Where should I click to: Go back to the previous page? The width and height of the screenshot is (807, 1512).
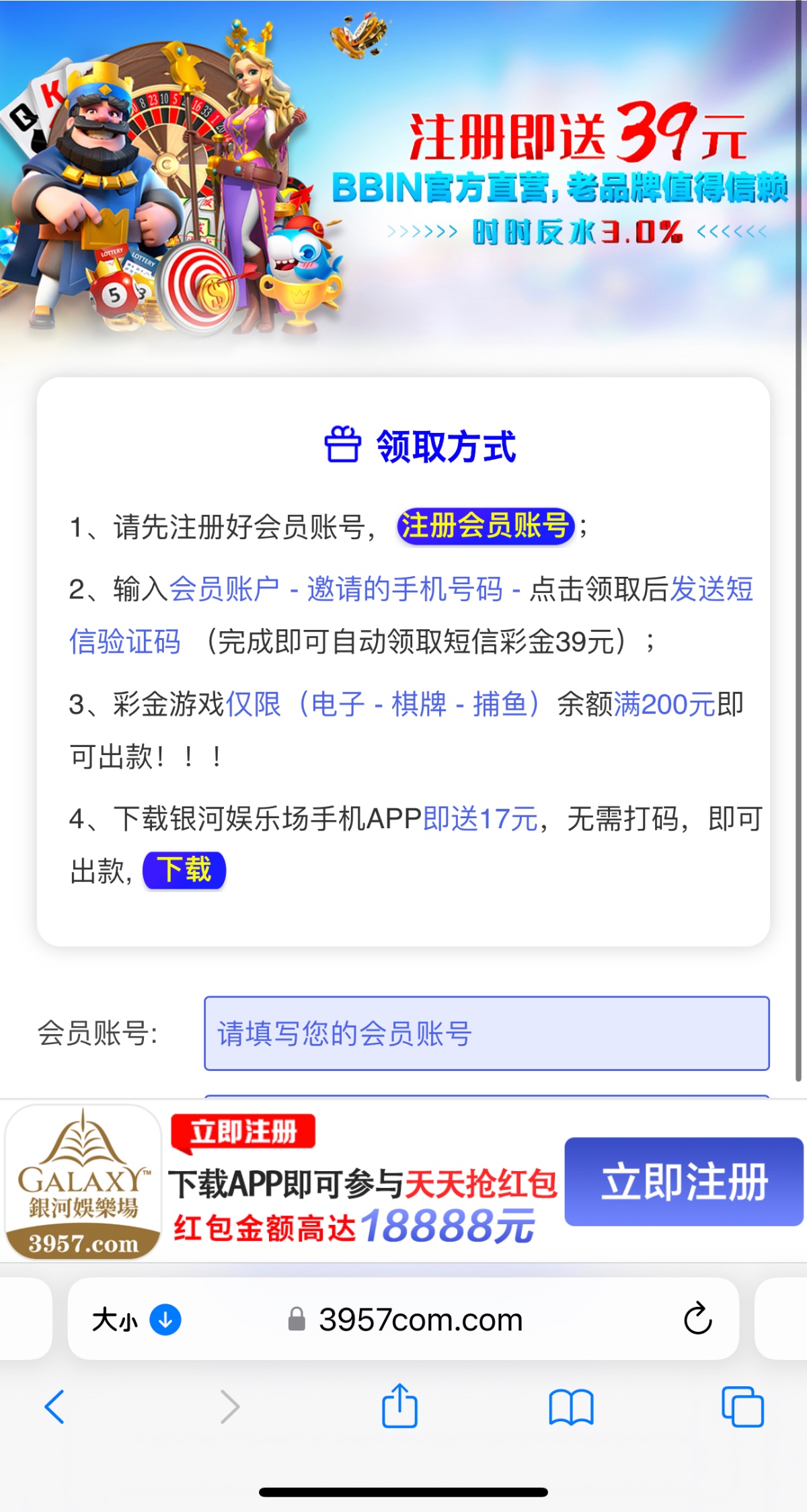pyautogui.click(x=55, y=1406)
